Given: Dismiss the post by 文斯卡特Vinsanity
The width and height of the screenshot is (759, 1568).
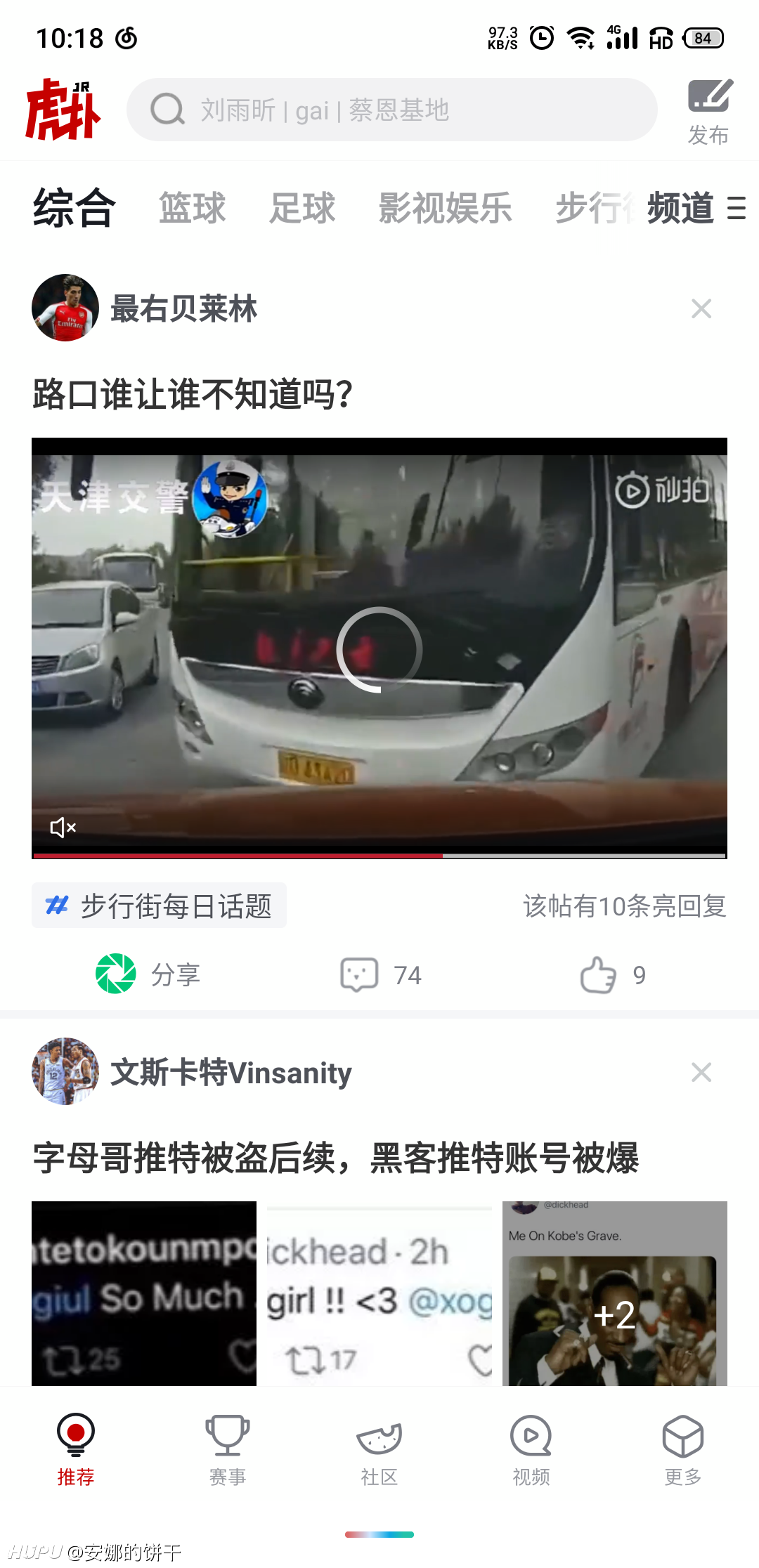Looking at the screenshot, I should [701, 1072].
